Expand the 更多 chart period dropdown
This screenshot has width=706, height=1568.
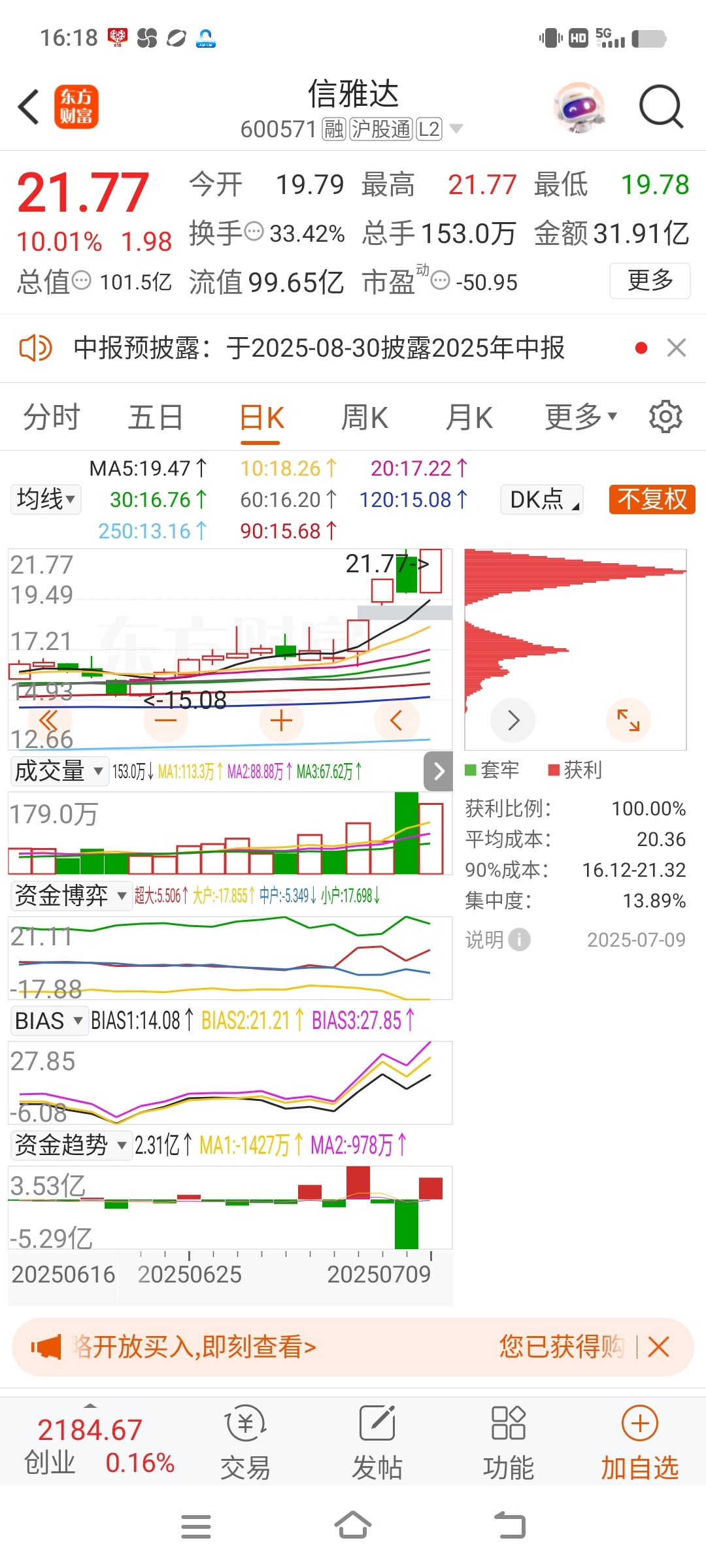click(x=580, y=417)
